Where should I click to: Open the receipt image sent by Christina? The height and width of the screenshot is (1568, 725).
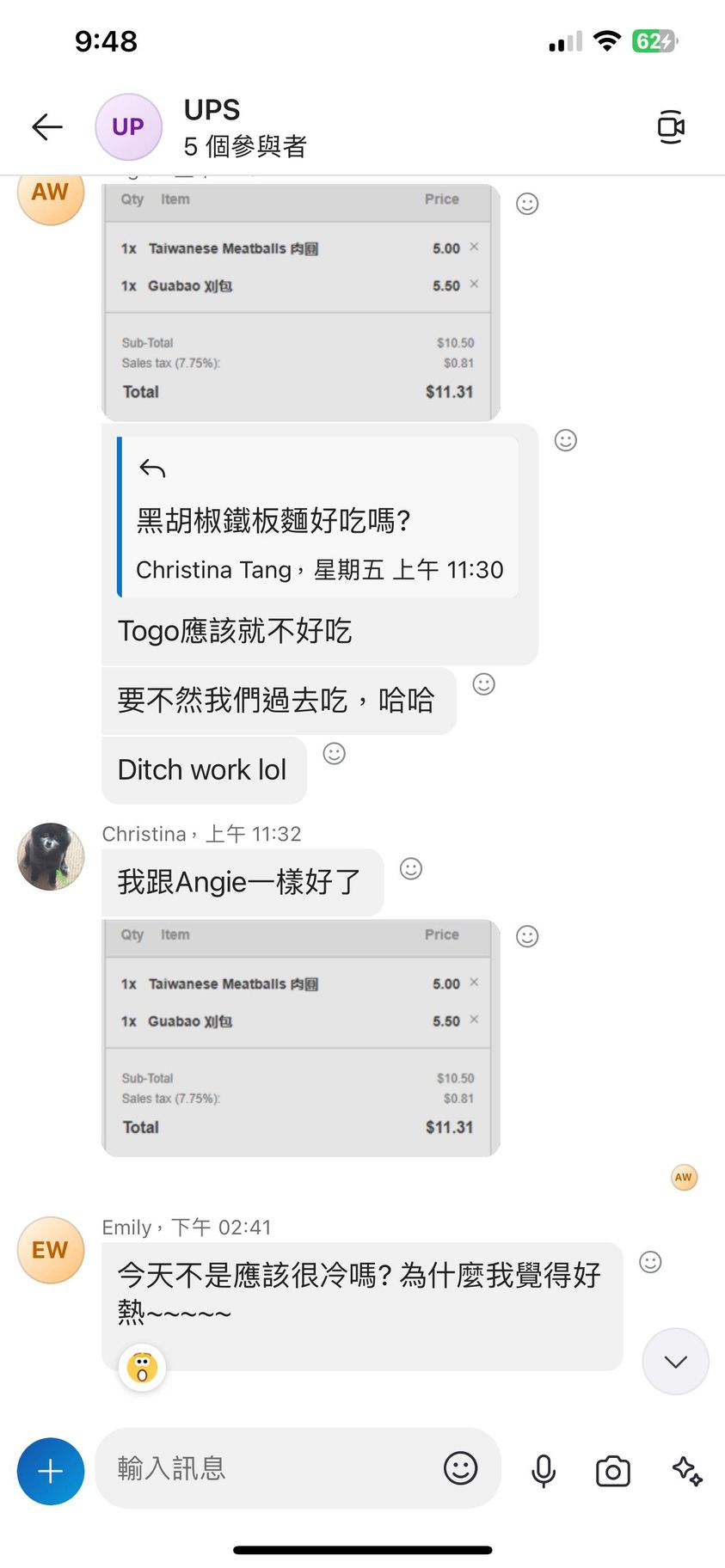(x=299, y=1038)
